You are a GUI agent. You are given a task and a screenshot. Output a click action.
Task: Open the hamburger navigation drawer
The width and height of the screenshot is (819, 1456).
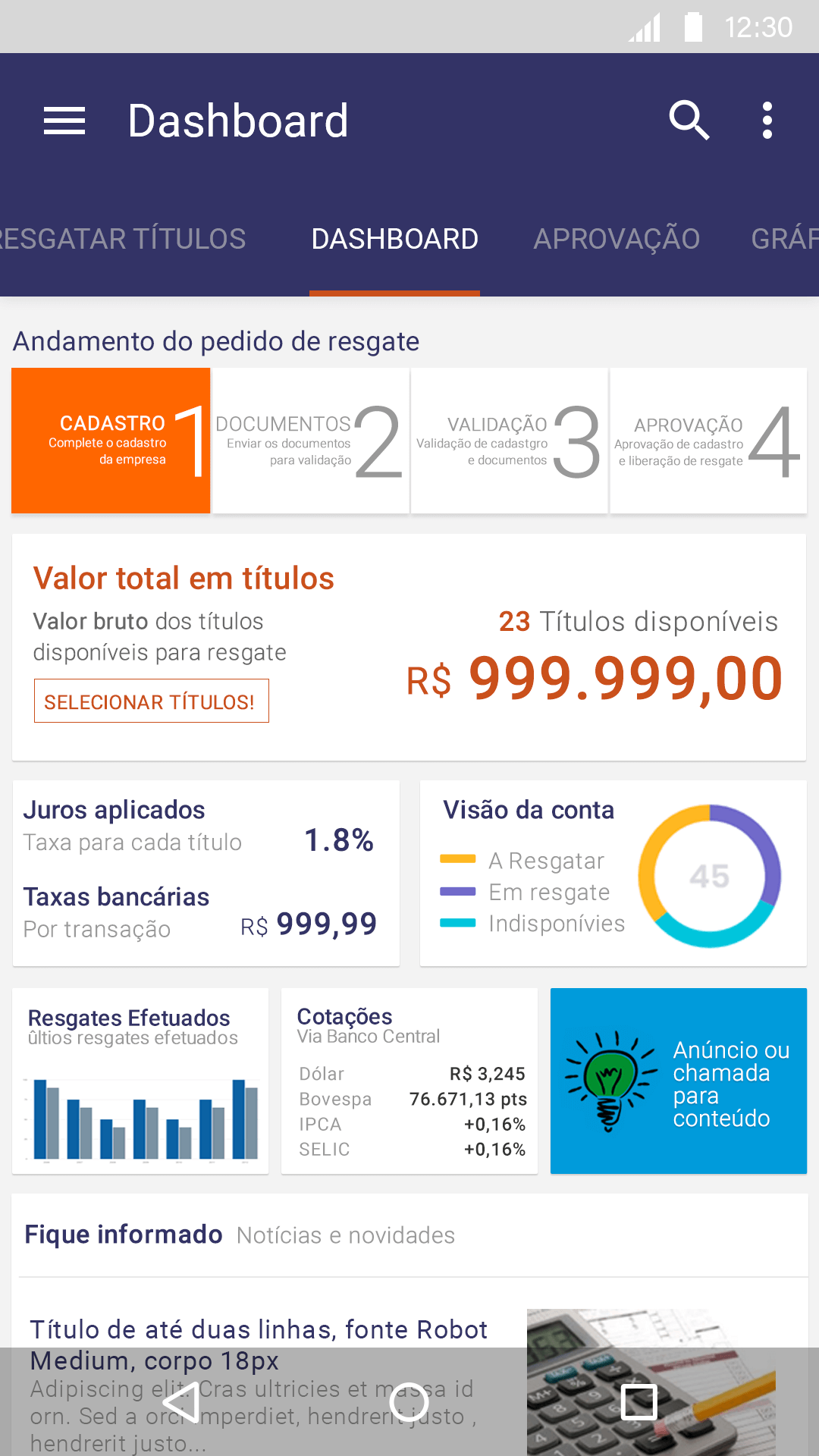(x=64, y=121)
